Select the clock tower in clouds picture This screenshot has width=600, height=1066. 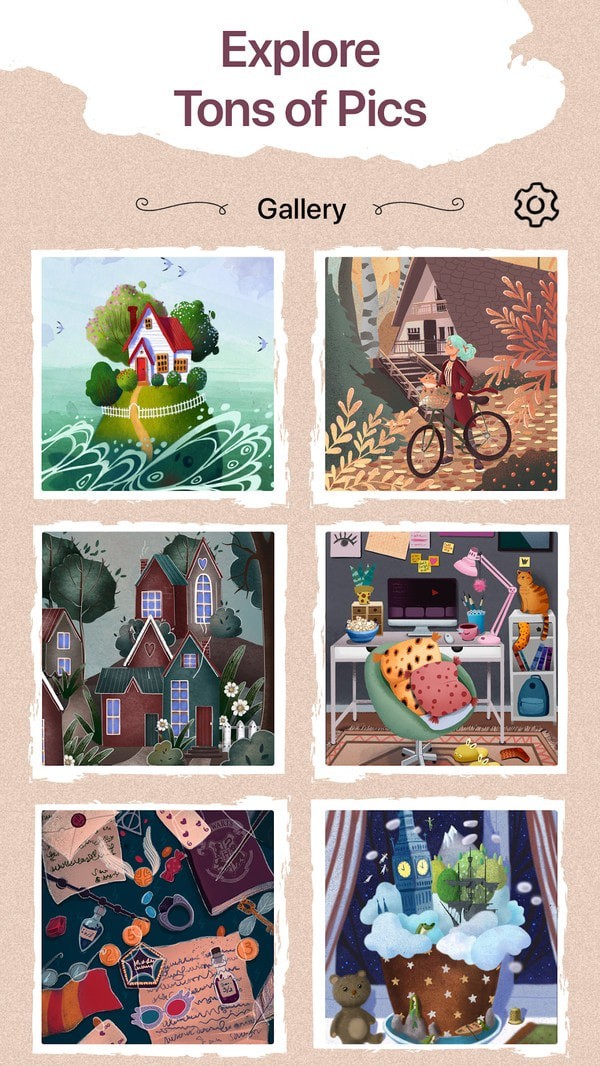click(441, 927)
